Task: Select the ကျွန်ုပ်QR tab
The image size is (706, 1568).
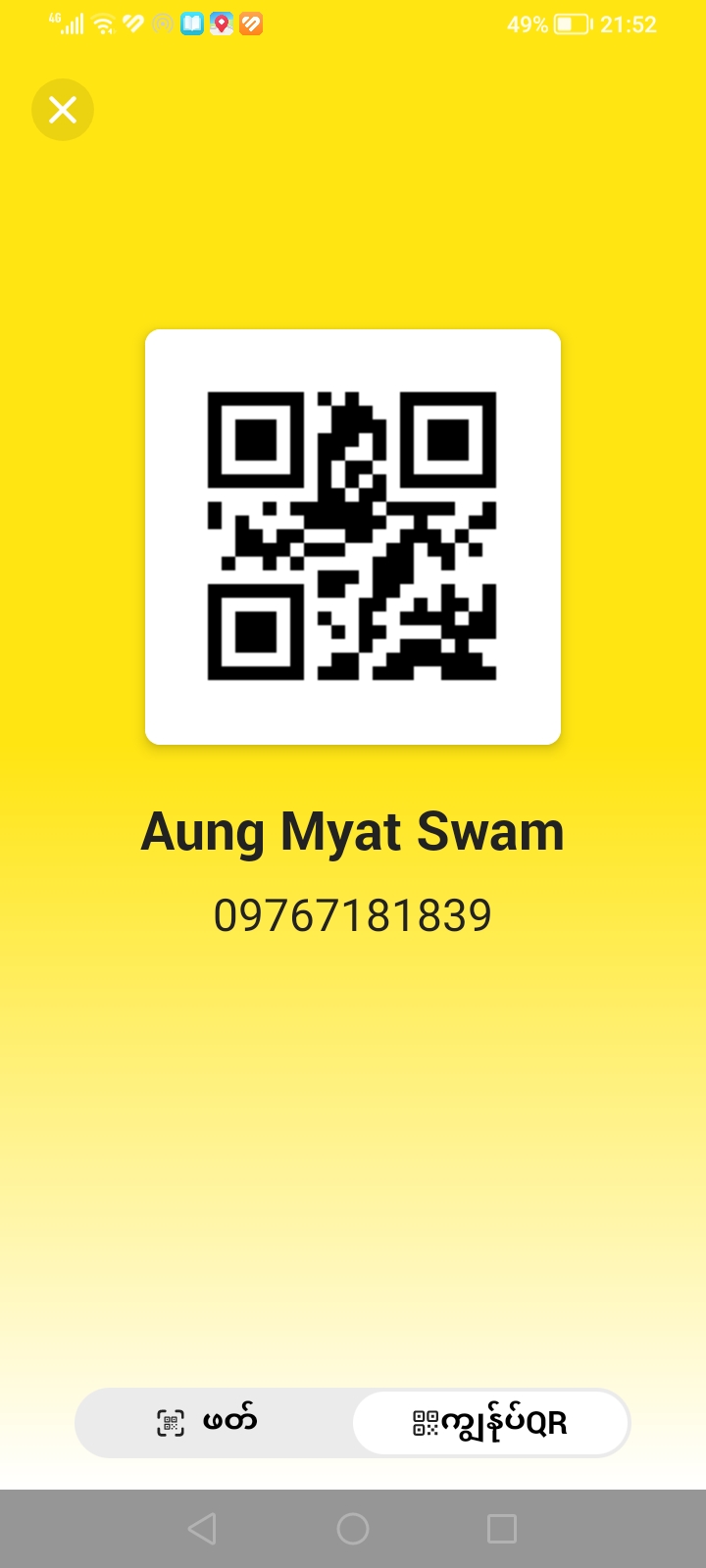Action: 490,1422
